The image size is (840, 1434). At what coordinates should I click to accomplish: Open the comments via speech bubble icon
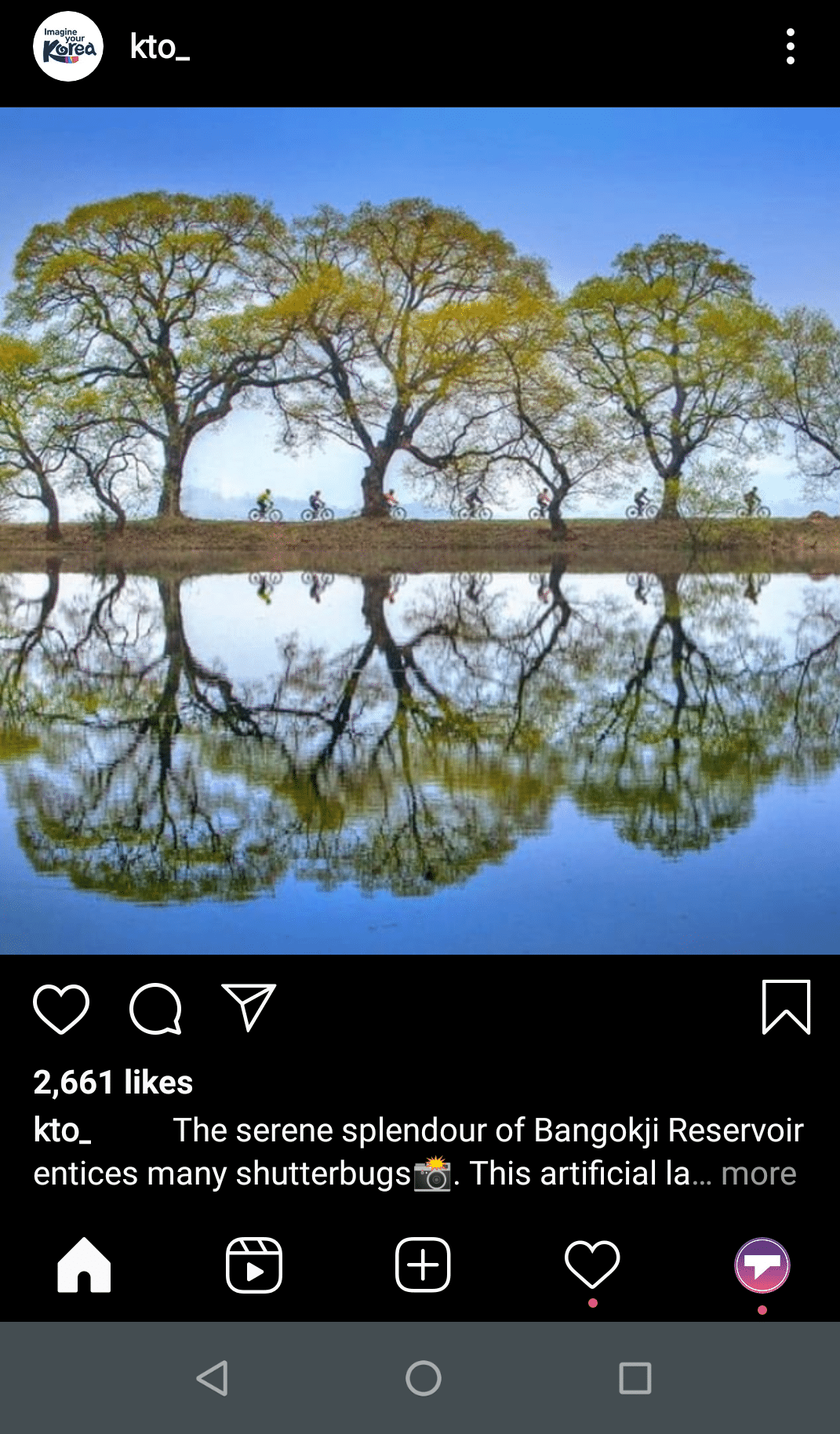[155, 1011]
